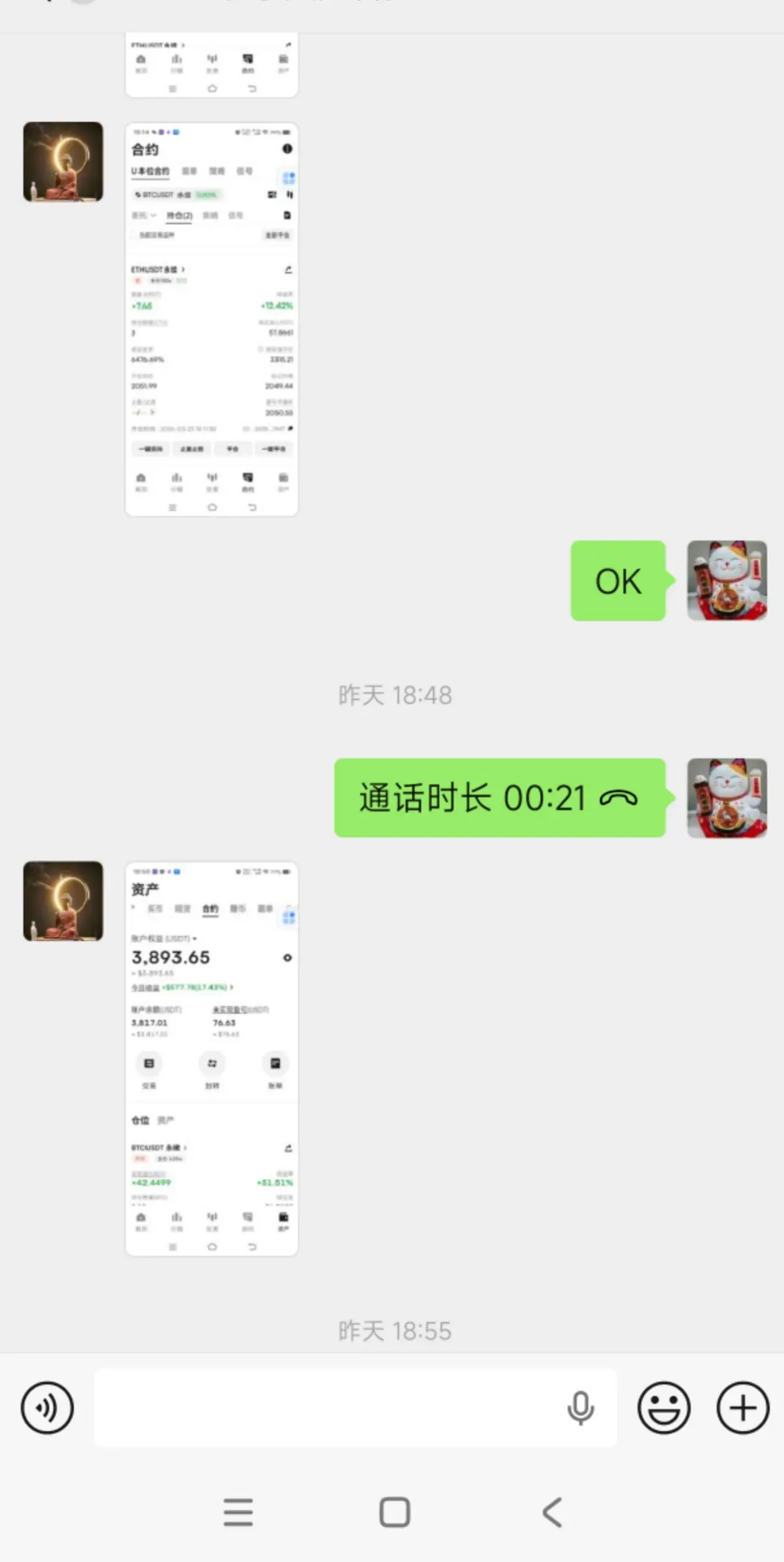This screenshot has width=784, height=1562.
Task: Switch to hold-to-talk mode with the speaker icon
Action: [x=47, y=1408]
